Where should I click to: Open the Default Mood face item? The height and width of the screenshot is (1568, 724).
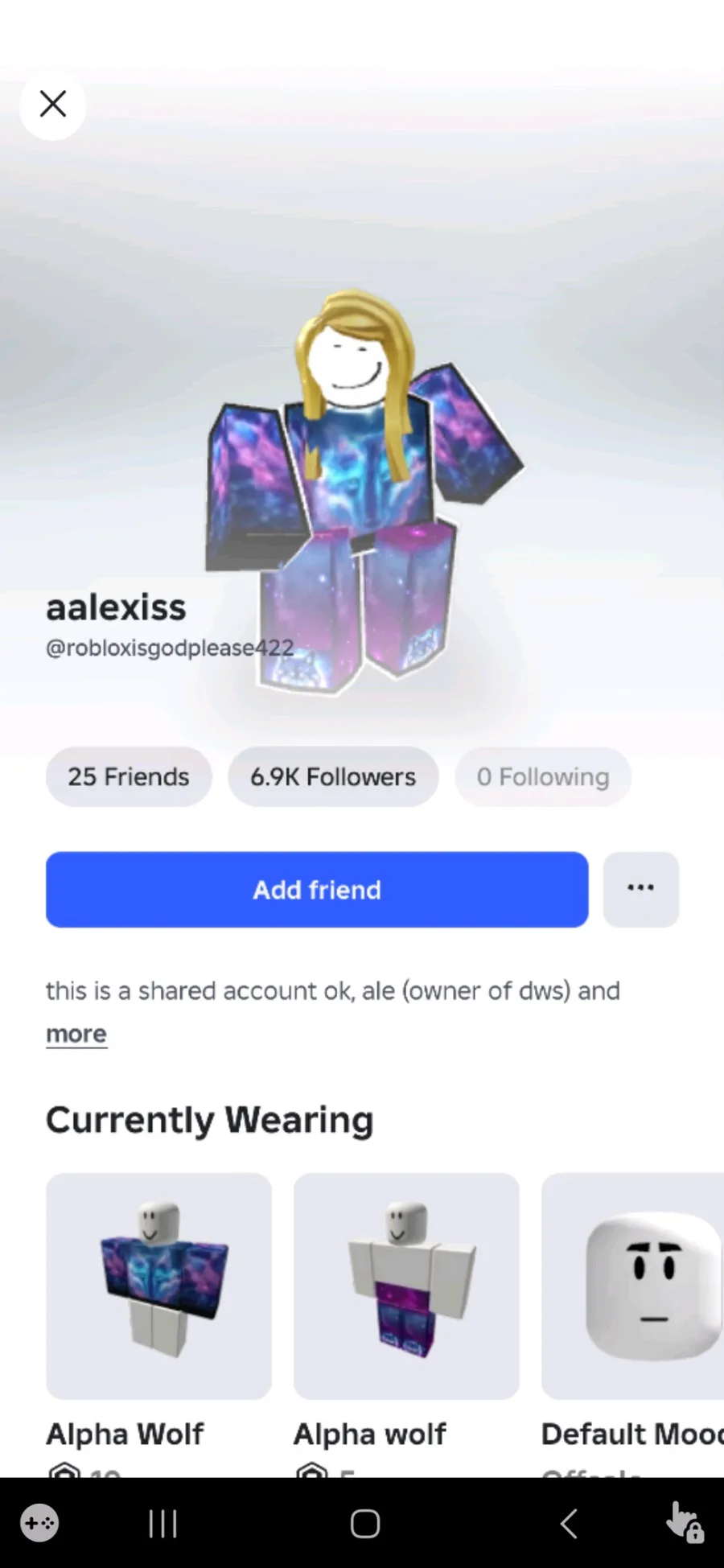[x=633, y=1286]
